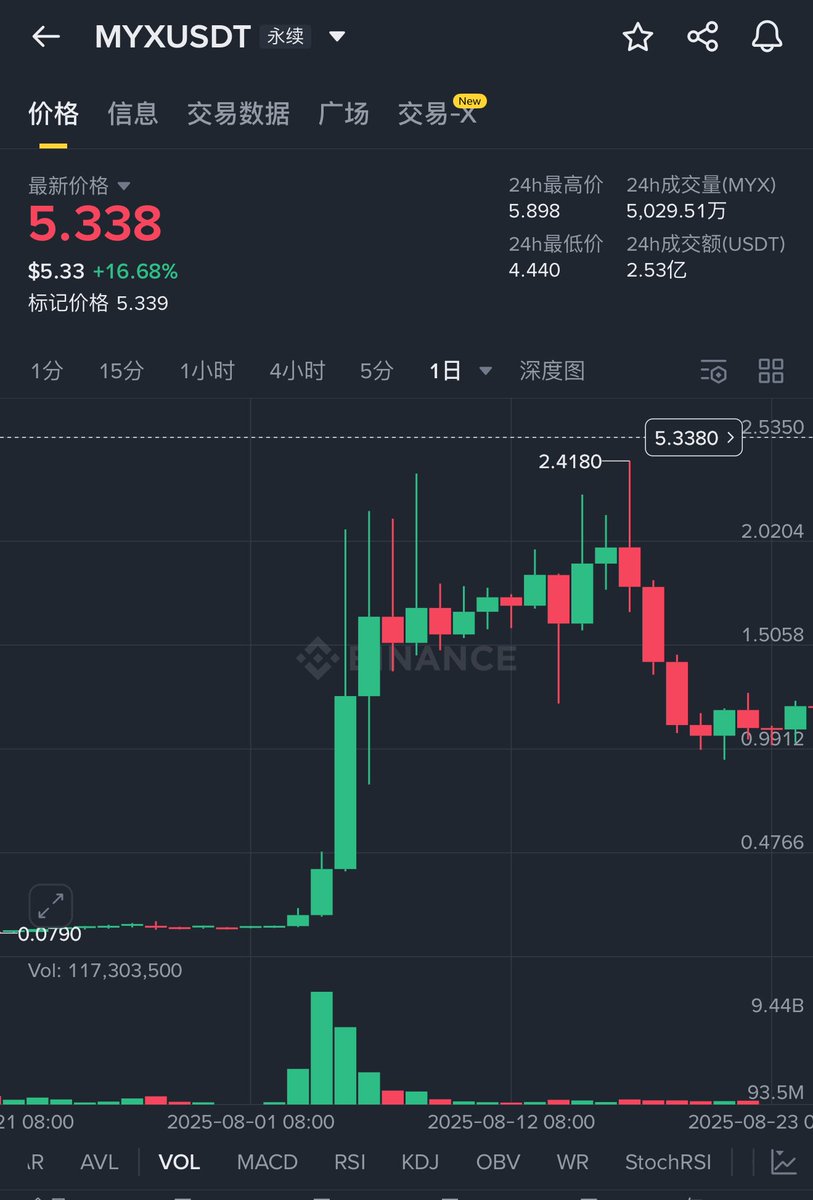Tap the 5.3380 current price tag

click(693, 438)
